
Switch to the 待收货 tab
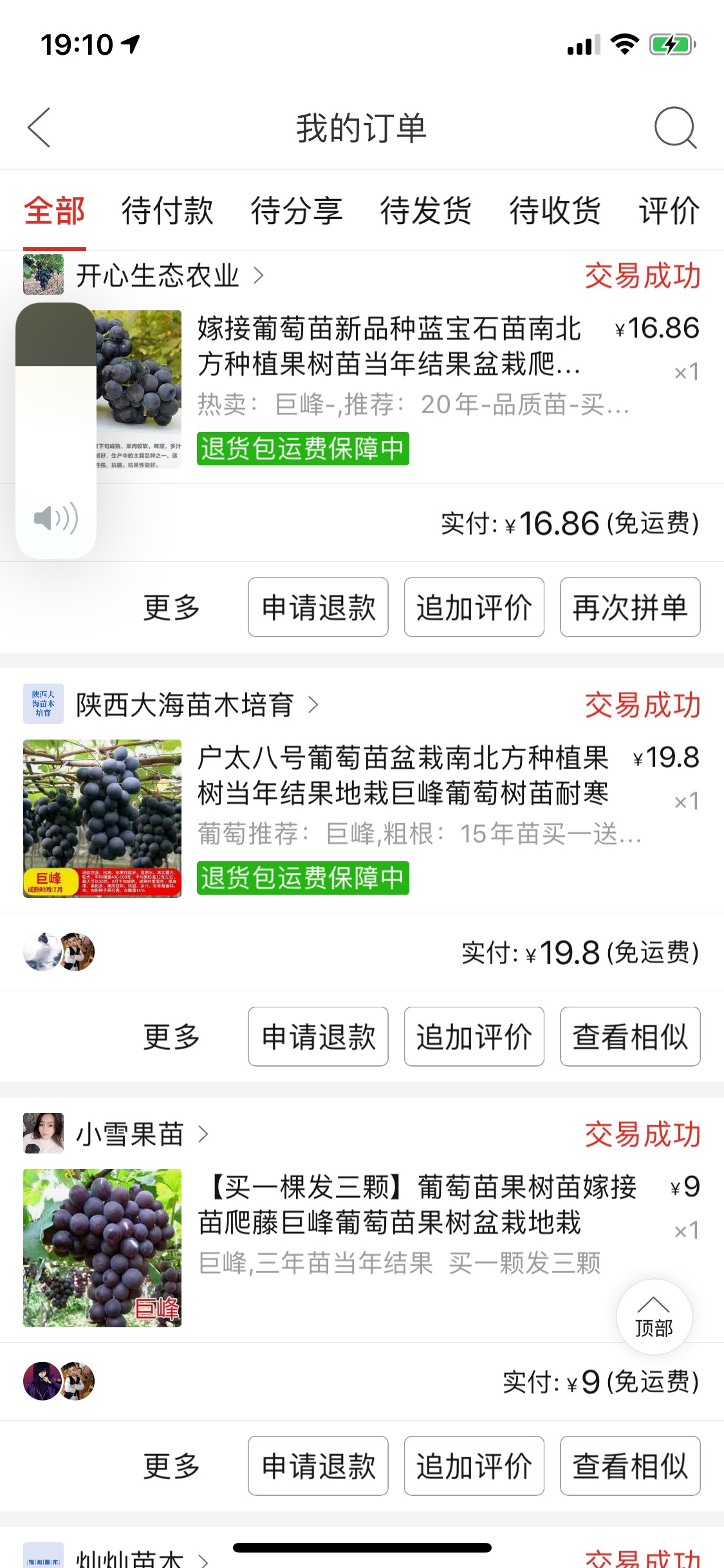click(555, 210)
